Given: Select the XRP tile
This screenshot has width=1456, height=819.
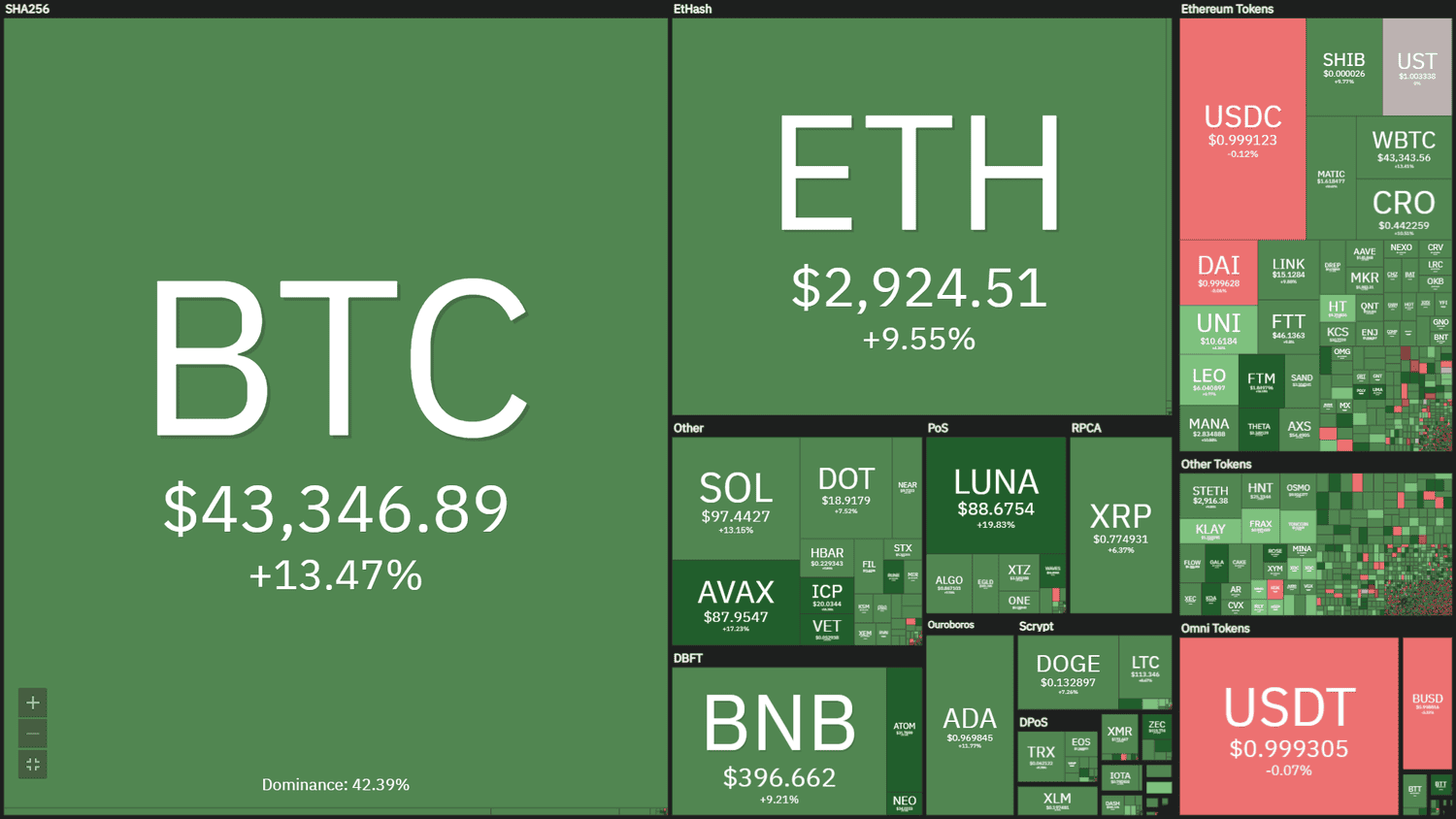Looking at the screenshot, I should click(x=1120, y=526).
